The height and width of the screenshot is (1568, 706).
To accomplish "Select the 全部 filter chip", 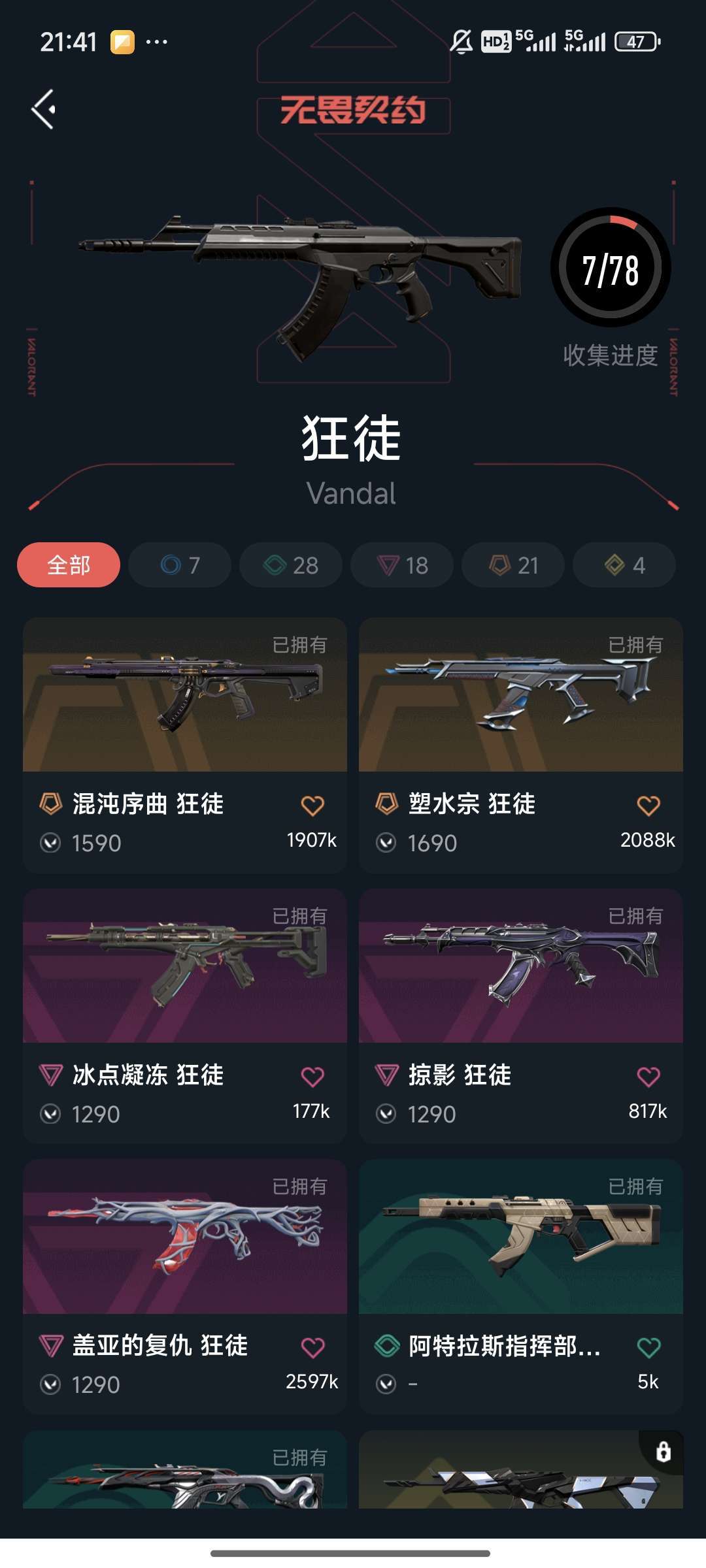I will 69,565.
